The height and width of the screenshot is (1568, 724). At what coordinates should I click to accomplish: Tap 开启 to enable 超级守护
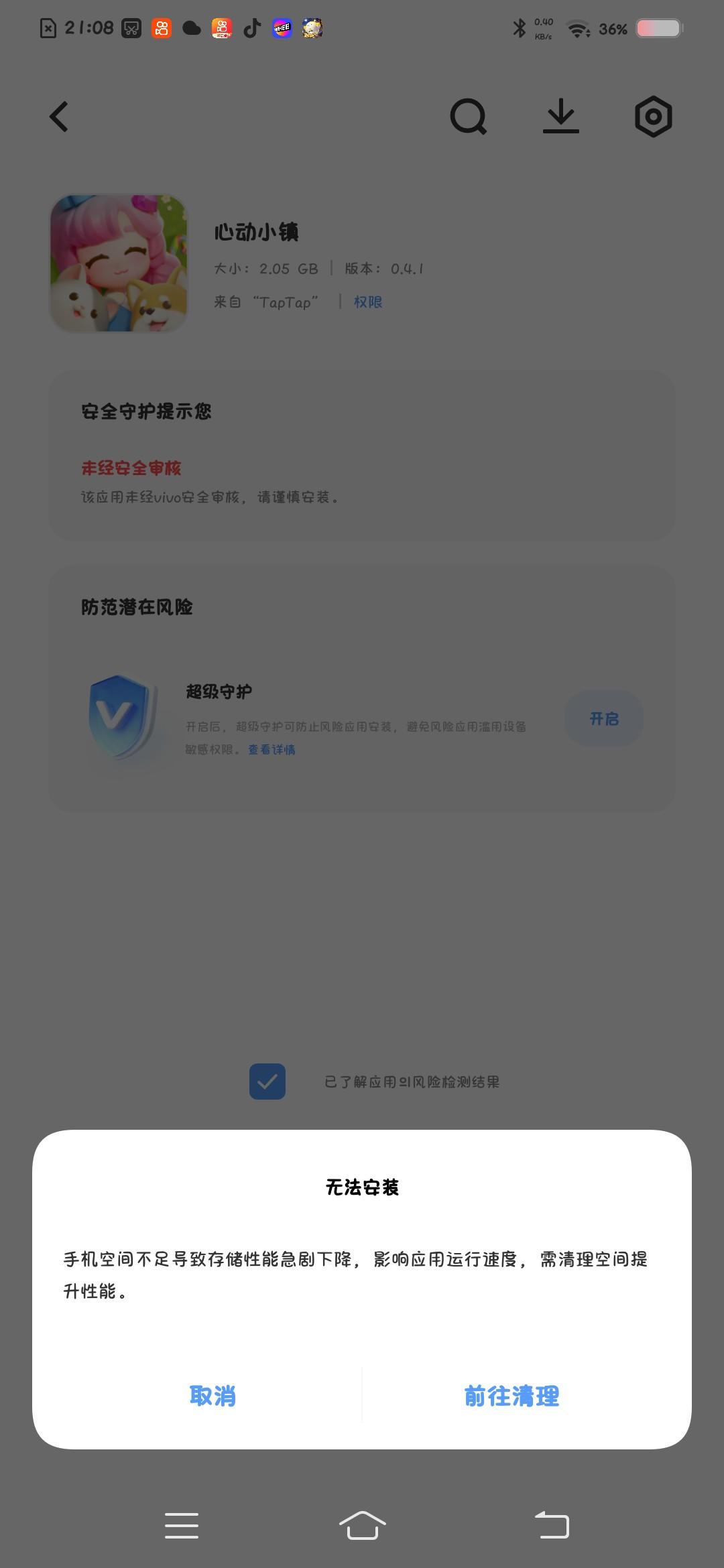point(603,719)
